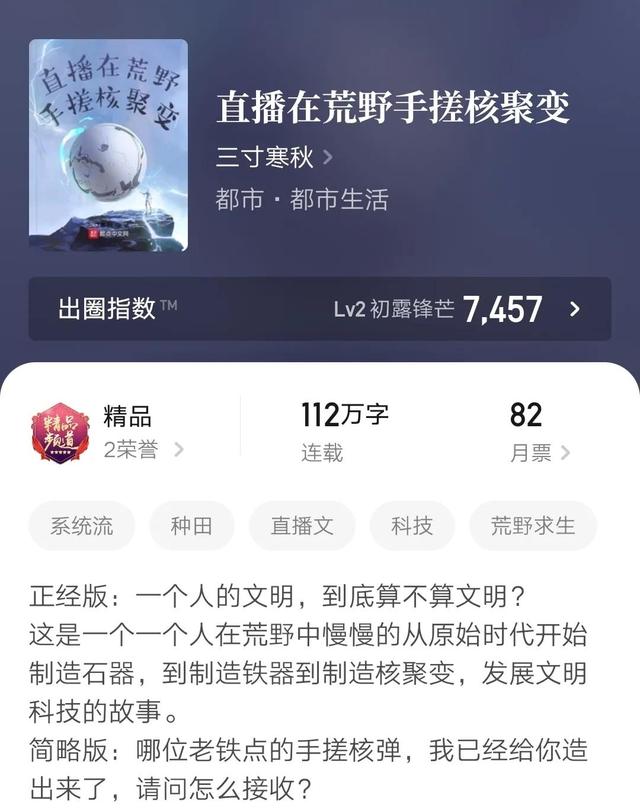This screenshot has width=640, height=811.
Task: Open the 直播文 tag
Action: (302, 526)
